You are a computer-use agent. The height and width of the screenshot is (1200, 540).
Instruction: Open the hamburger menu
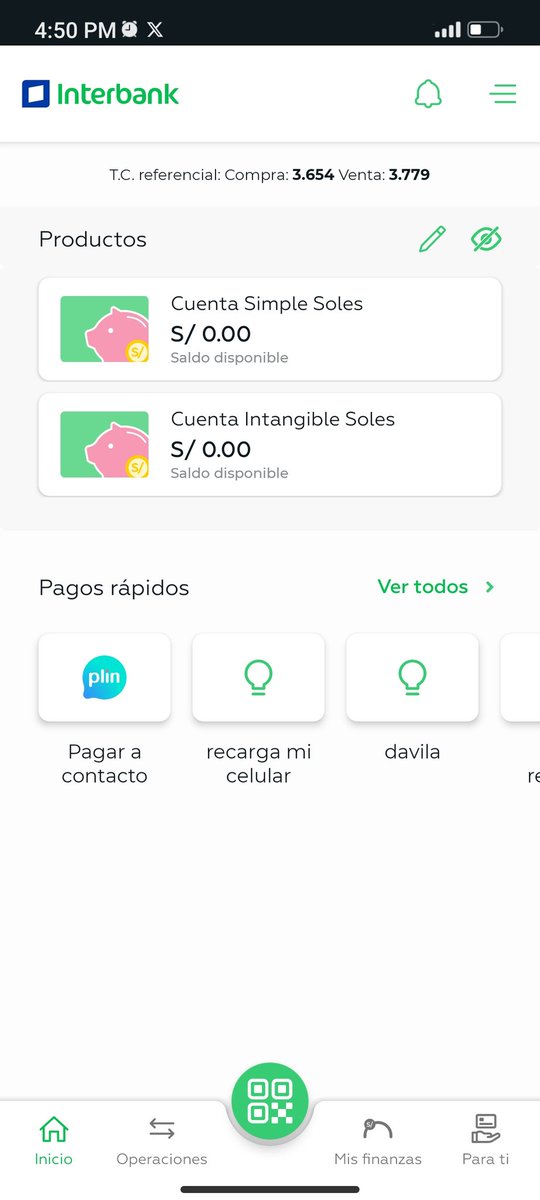click(503, 94)
